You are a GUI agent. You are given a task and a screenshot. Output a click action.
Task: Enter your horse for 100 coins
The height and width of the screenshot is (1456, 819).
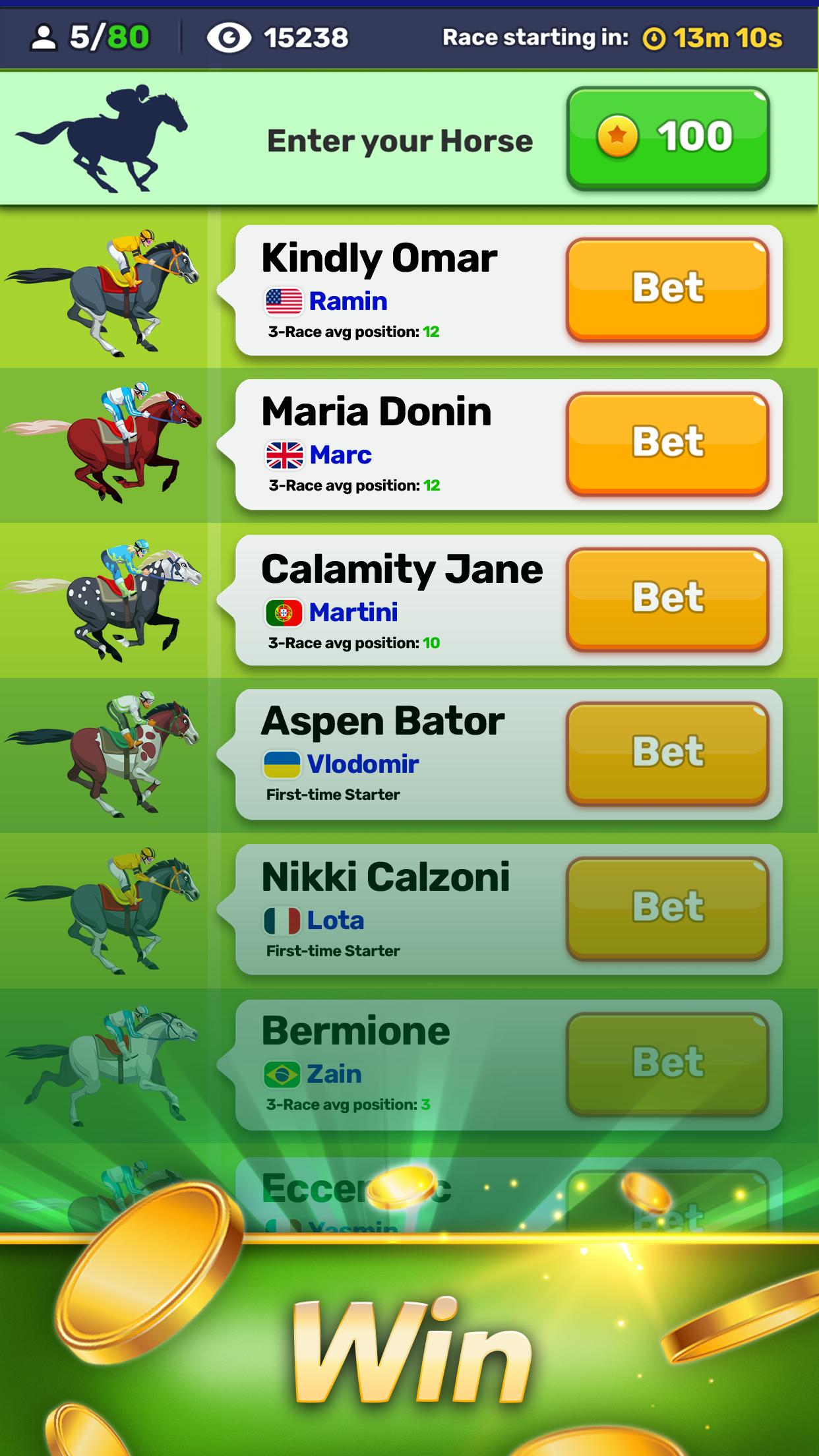(x=667, y=137)
